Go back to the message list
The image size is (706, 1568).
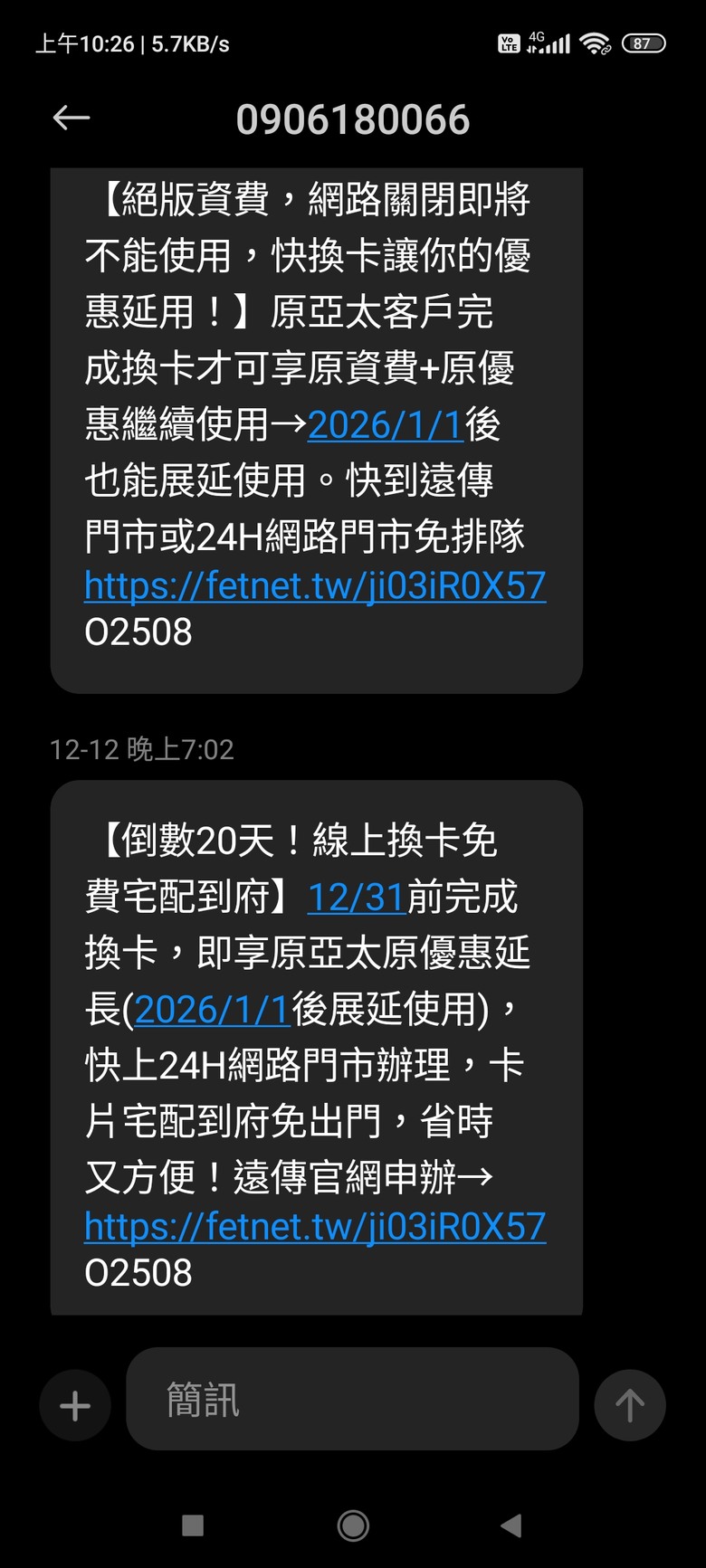click(x=72, y=118)
